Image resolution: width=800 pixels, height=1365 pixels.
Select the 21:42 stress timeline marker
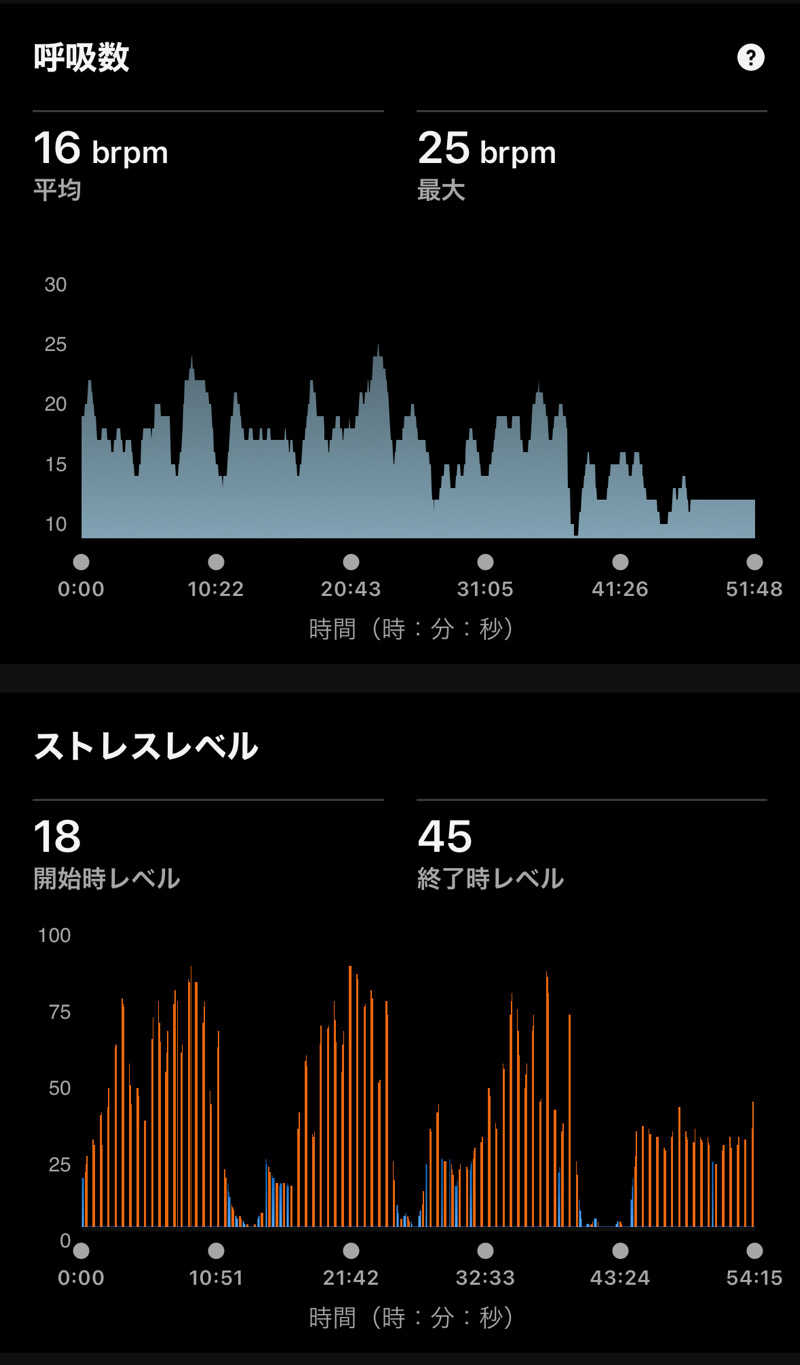350,1250
